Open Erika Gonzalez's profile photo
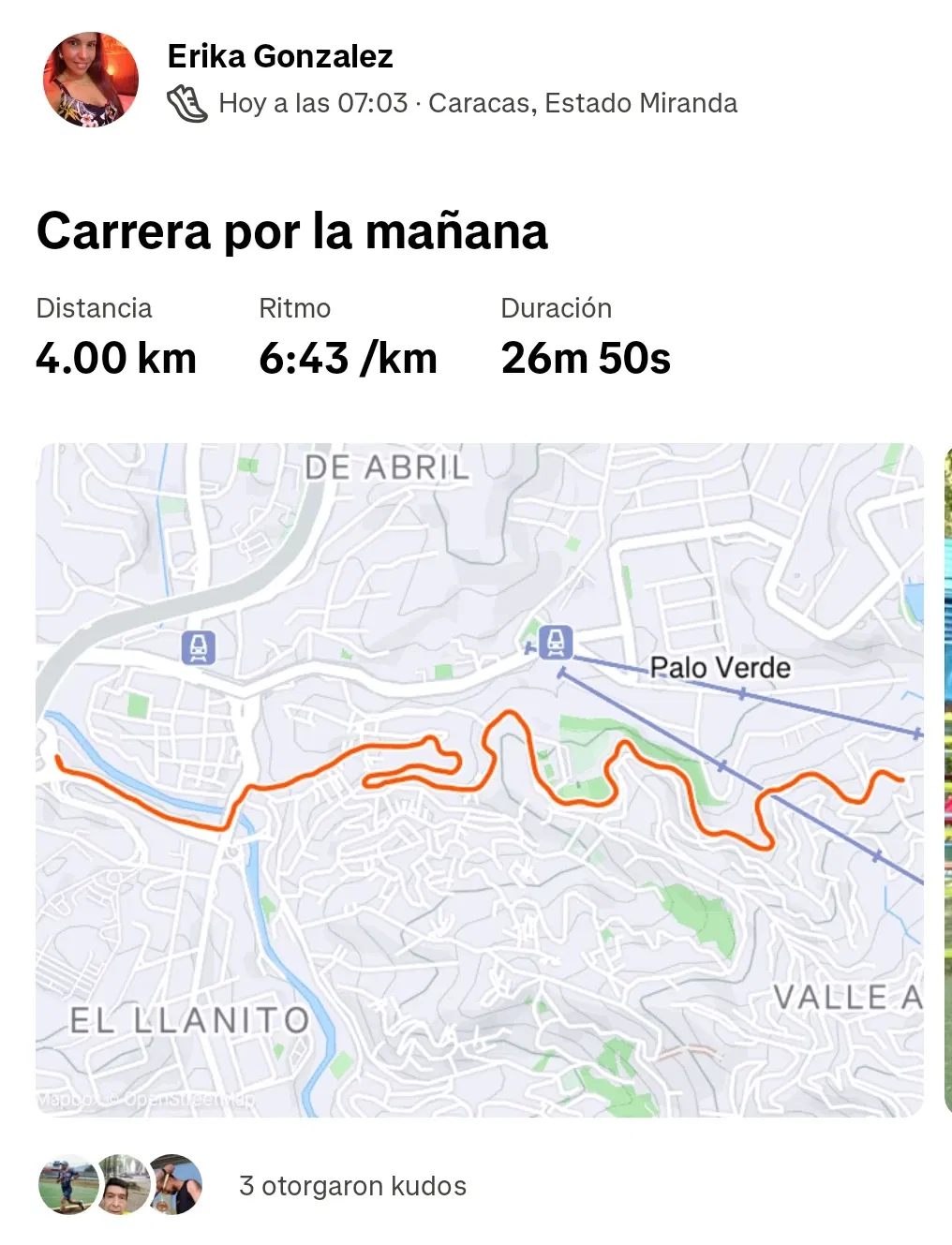Image resolution: width=952 pixels, height=1245 pixels. pyautogui.click(x=91, y=80)
